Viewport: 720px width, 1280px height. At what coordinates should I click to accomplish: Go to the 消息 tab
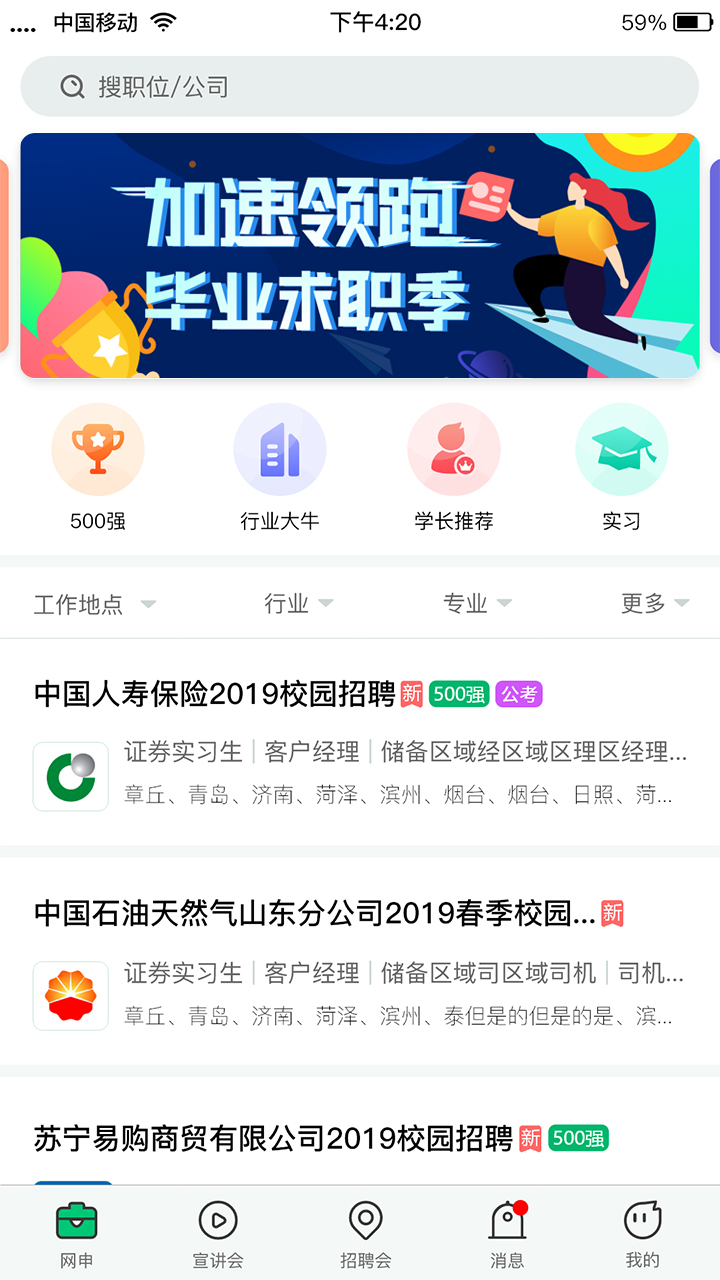[507, 1235]
